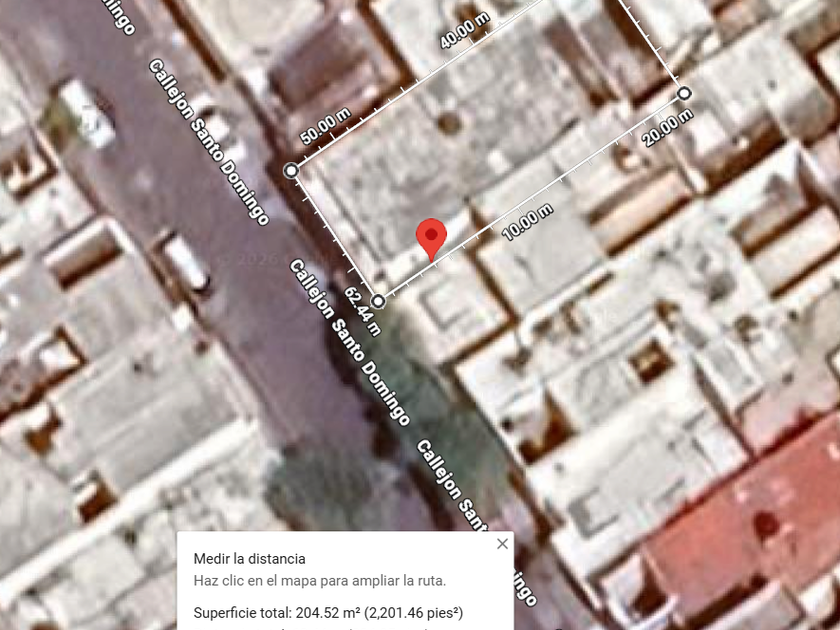Select the measurement point beside 62.44 m
Image resolution: width=840 pixels, height=630 pixels.
378,301
